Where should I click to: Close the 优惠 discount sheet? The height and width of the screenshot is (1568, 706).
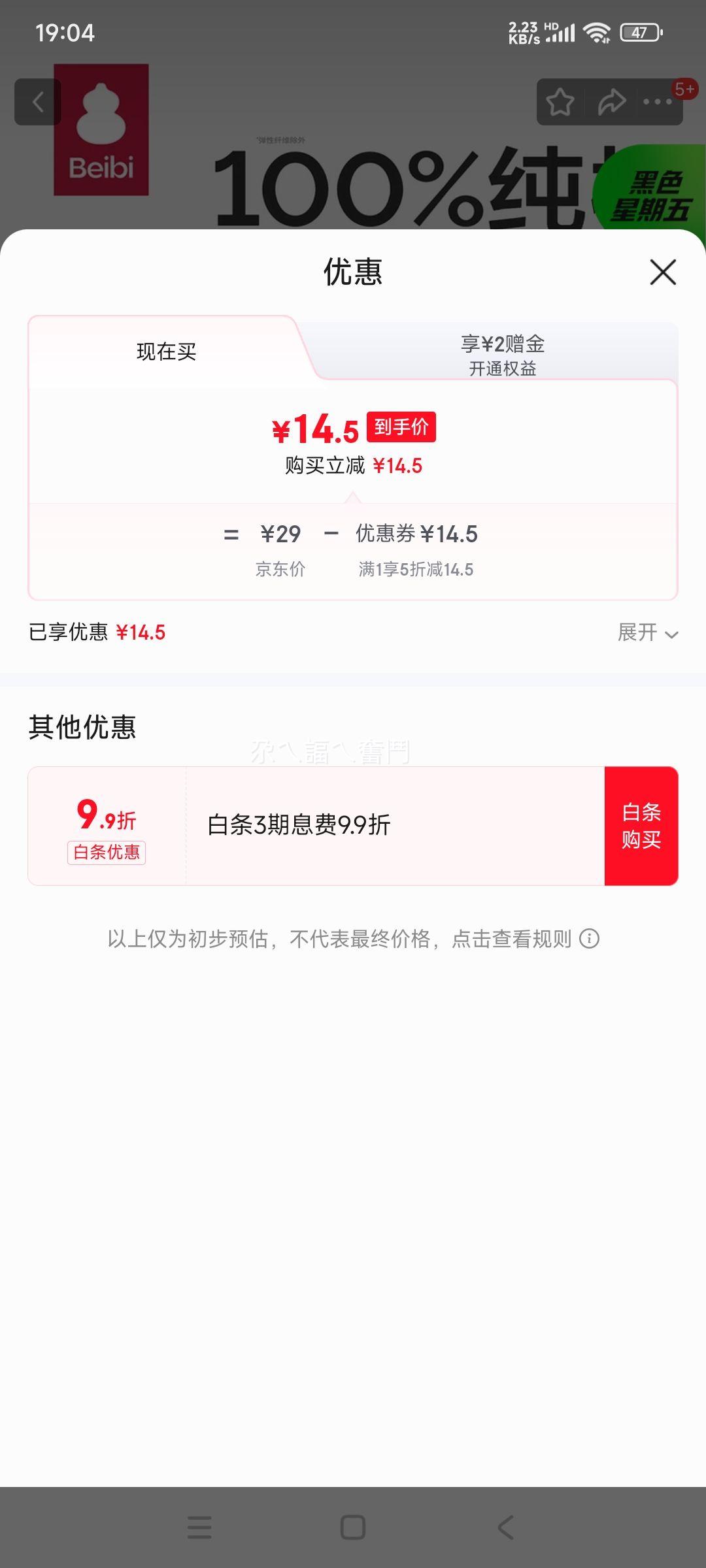tap(663, 272)
